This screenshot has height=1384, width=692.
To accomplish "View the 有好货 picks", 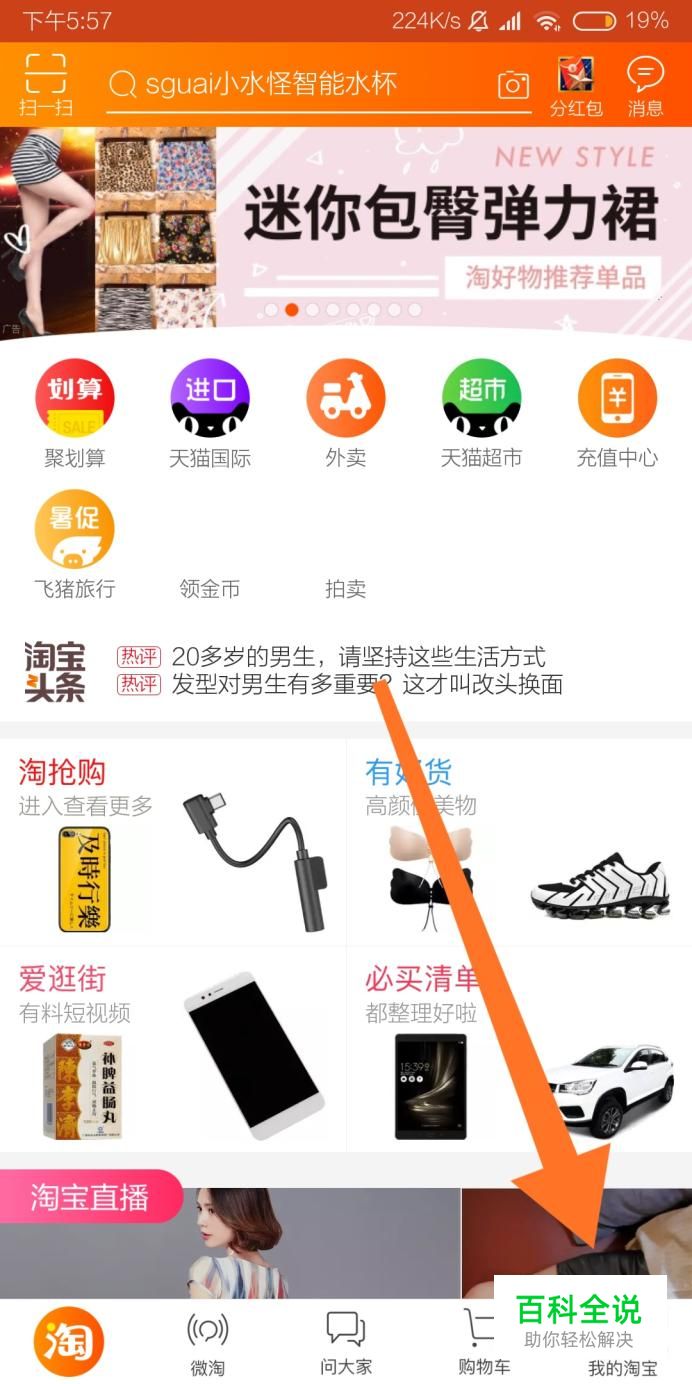I will click(518, 842).
